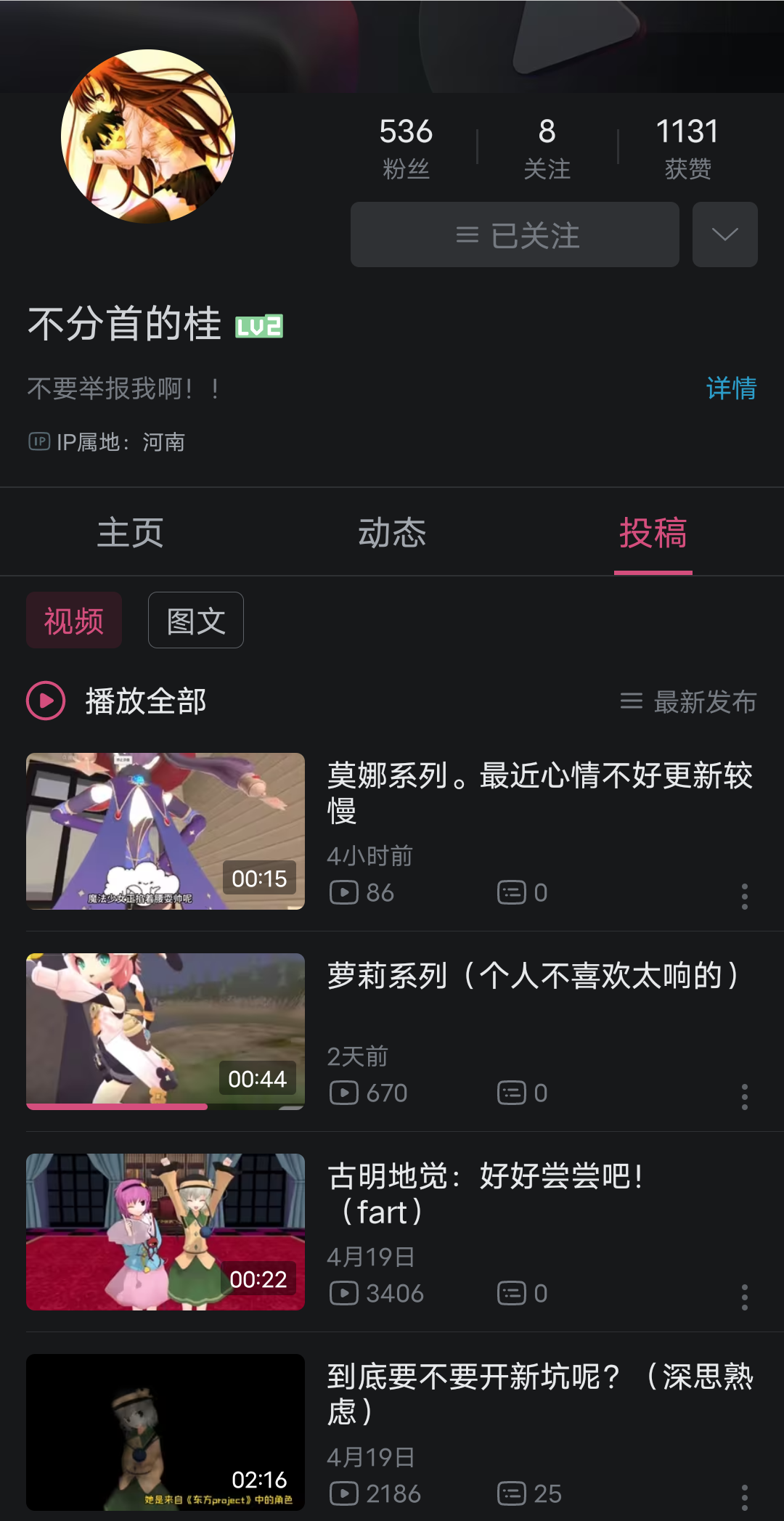784x1521 pixels.
Task: Open profile details via 详情 link
Action: click(x=730, y=390)
